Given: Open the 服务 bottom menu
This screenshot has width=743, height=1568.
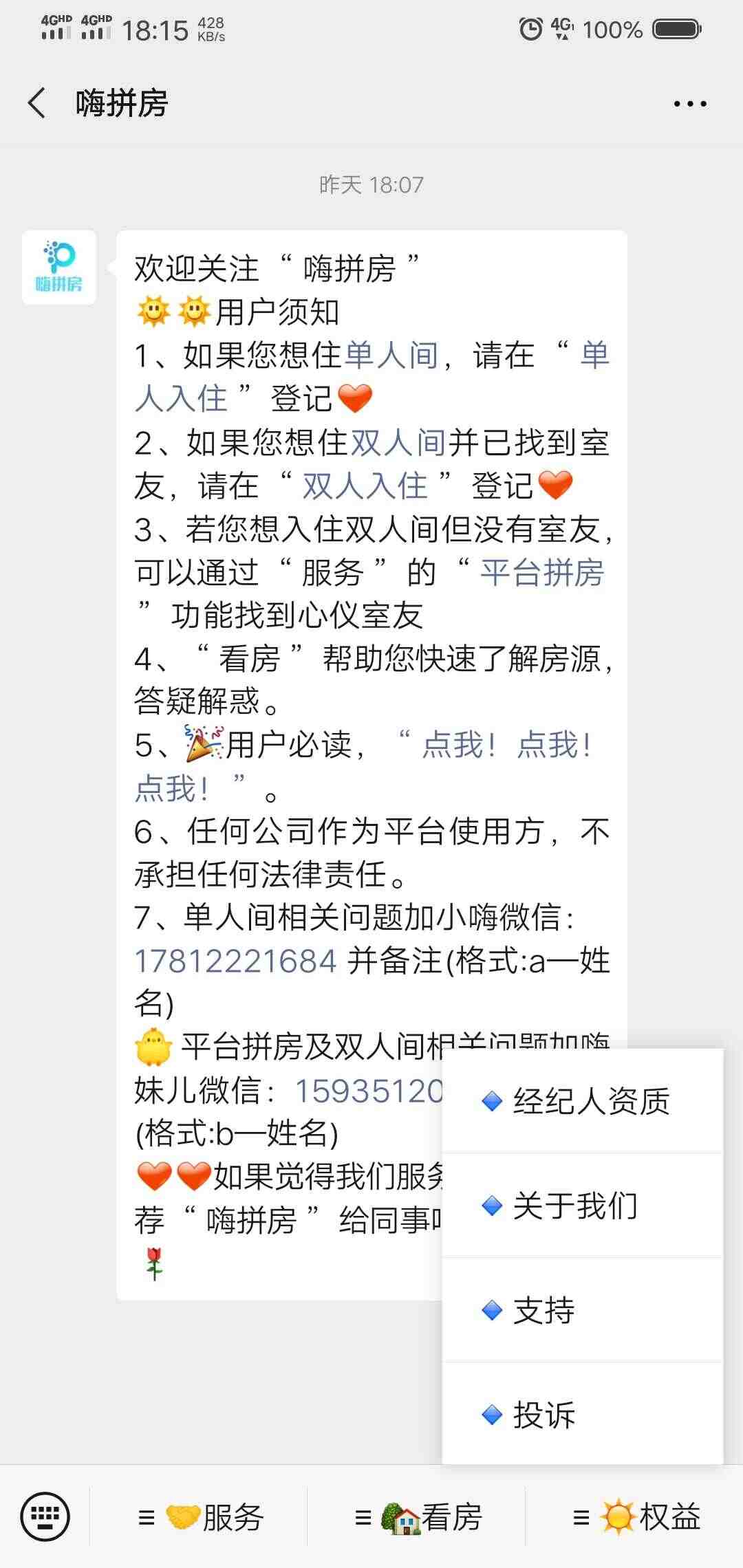Looking at the screenshot, I should [199, 1517].
